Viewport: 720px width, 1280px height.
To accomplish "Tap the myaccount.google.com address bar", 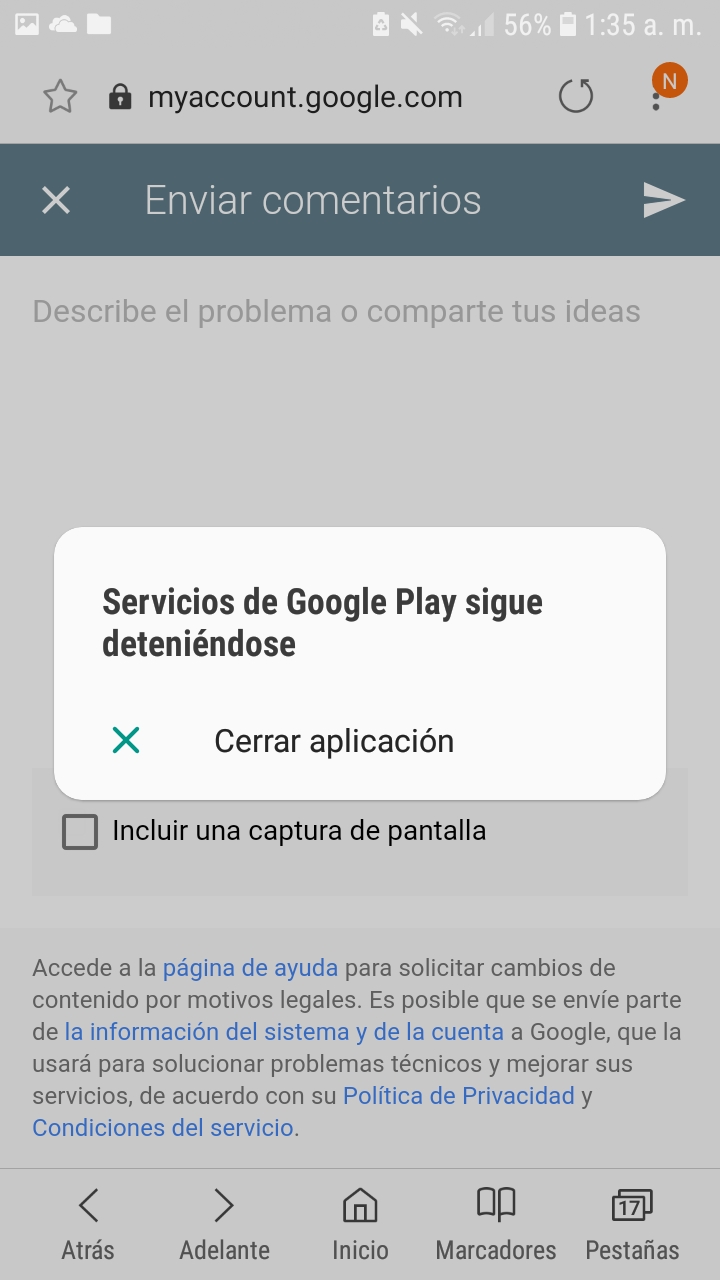I will (x=306, y=96).
